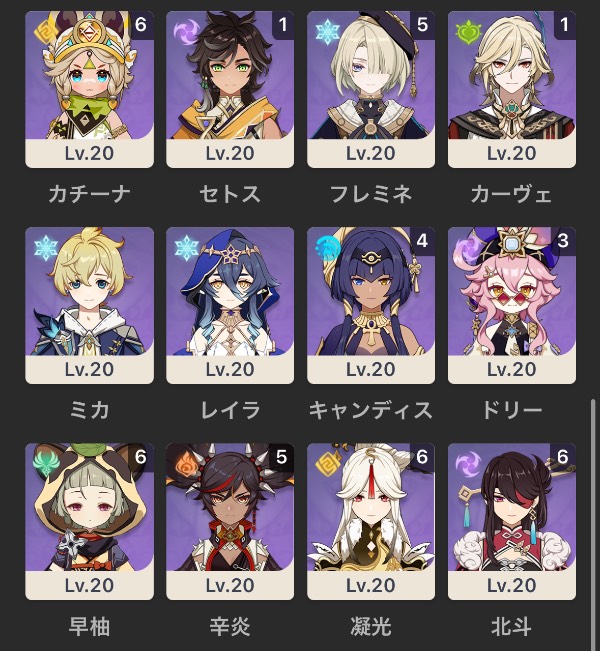Open the キャンディス character card
600x651 pixels.
371,304
